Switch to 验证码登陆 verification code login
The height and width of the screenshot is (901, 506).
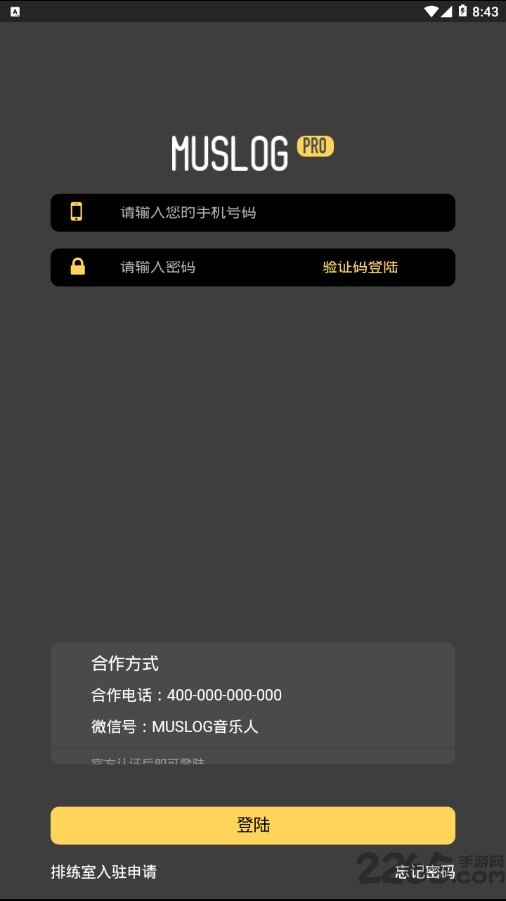click(x=360, y=267)
